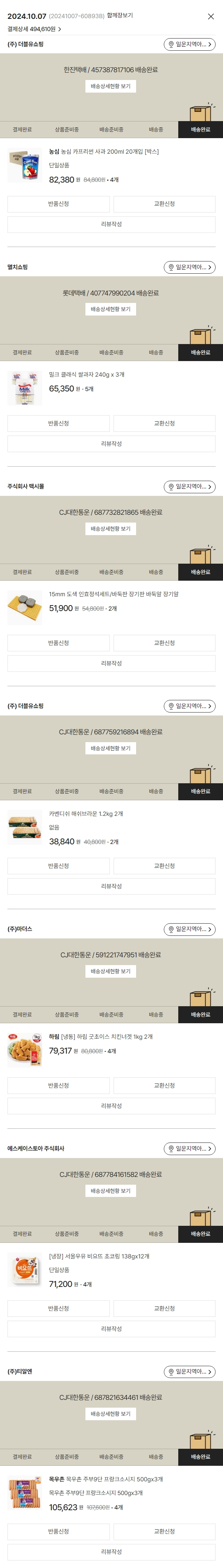The image size is (223, 1568).
Task: Open address chip next to 멸치쇼핑
Action: (x=190, y=267)
